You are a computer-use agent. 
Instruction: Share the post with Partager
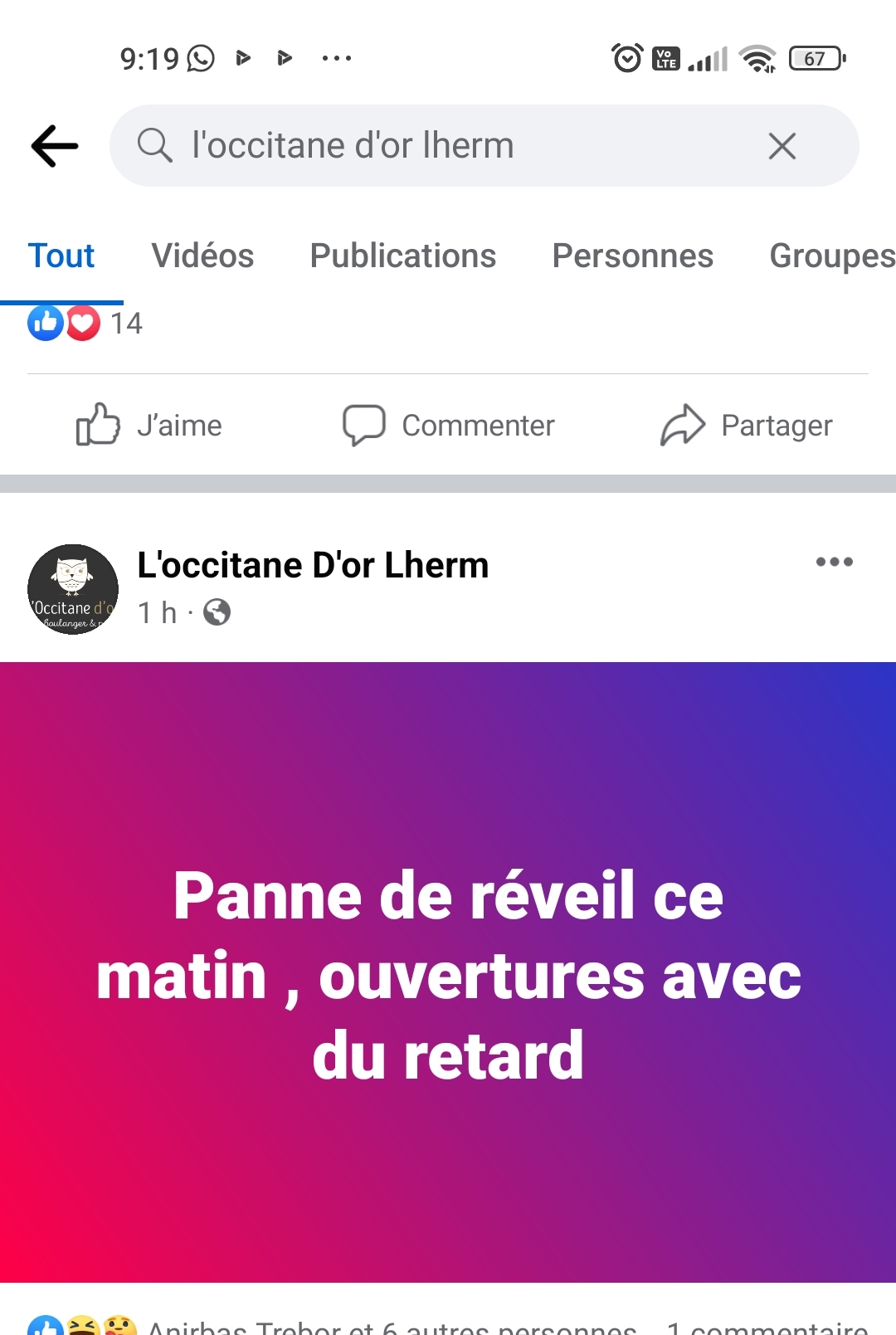click(x=746, y=425)
